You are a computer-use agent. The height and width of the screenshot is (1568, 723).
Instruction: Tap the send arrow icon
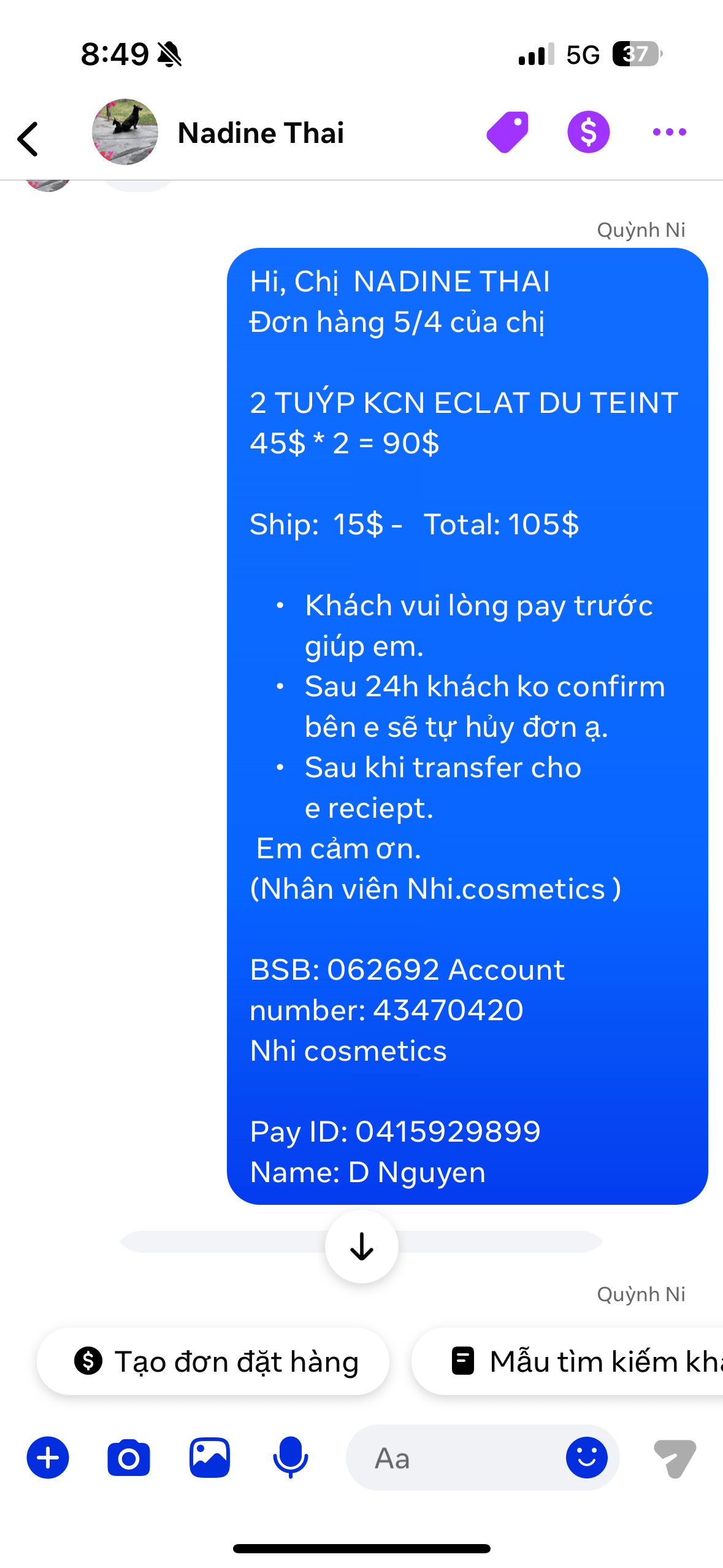tap(675, 1458)
